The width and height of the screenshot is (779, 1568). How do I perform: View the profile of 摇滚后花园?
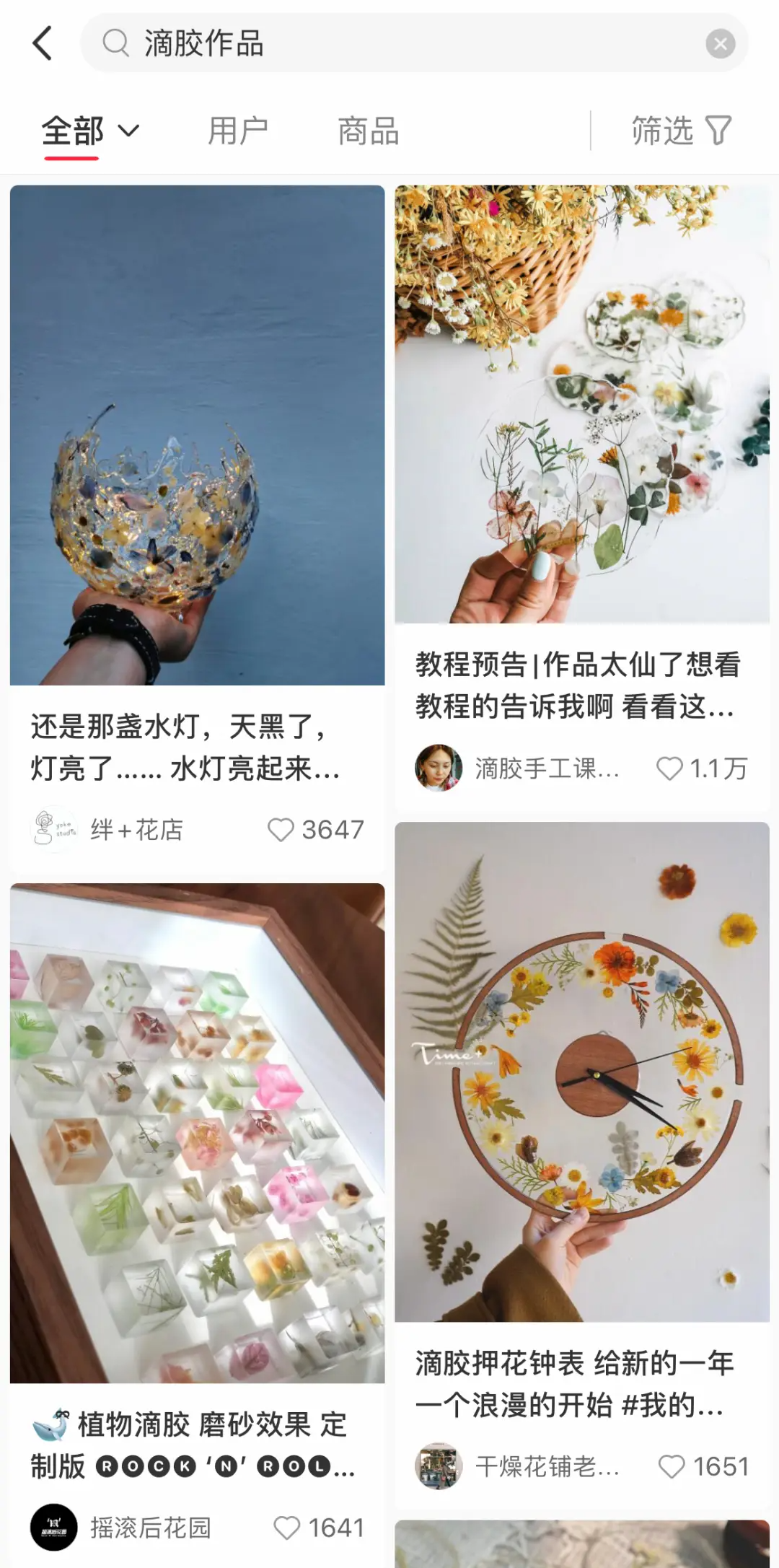(x=121, y=1528)
